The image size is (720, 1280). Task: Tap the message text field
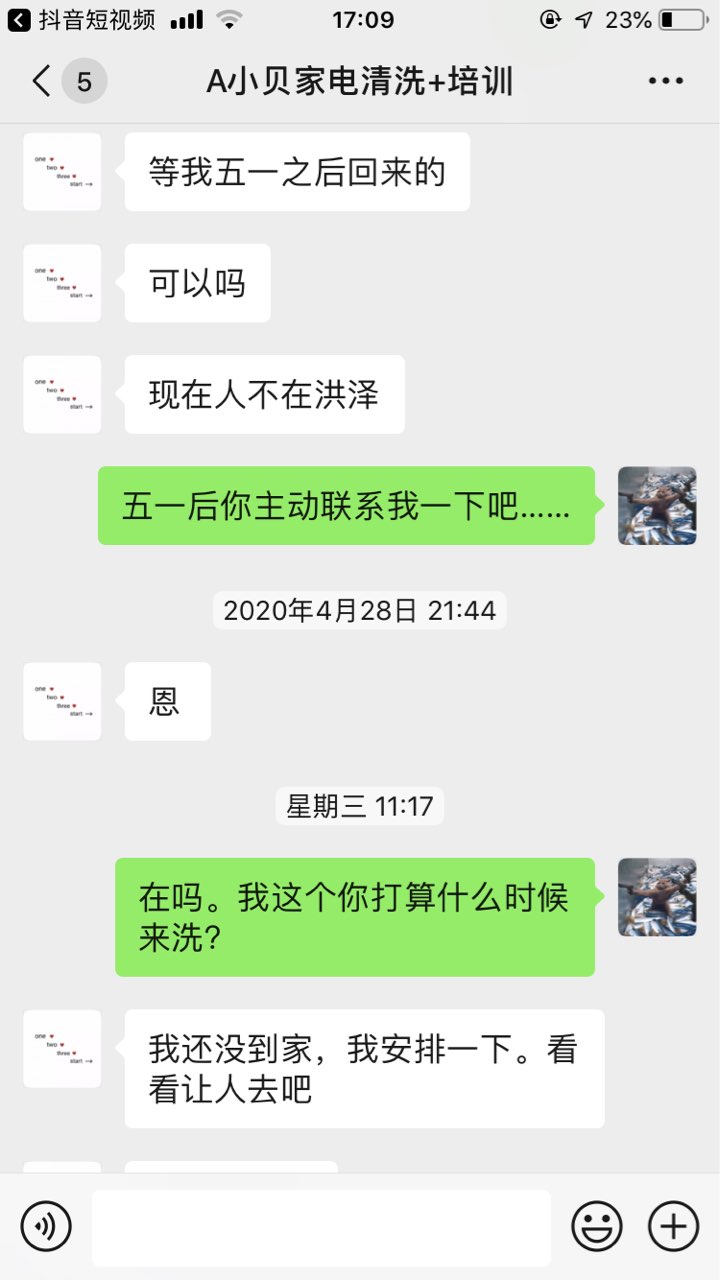[x=321, y=1228]
